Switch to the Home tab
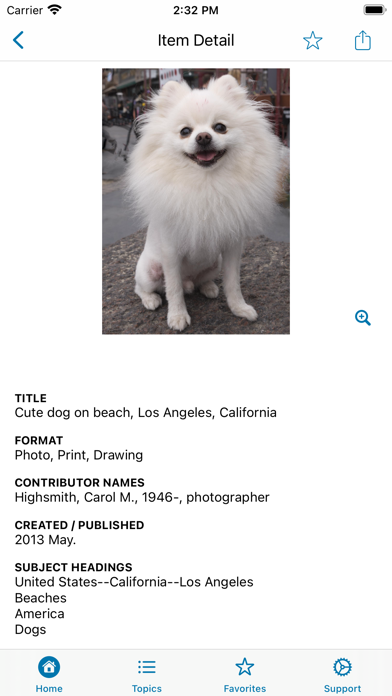The width and height of the screenshot is (392, 696). click(49, 675)
